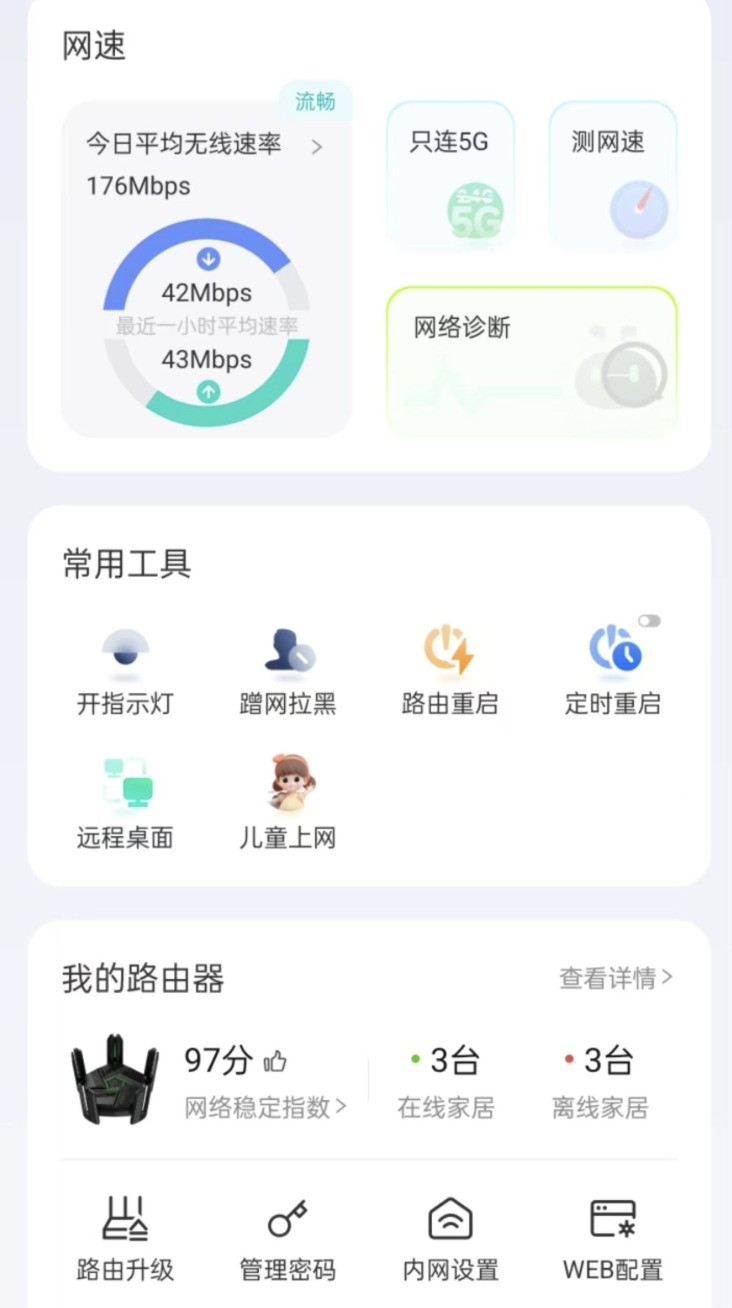Open the WEB配置 web configuration
The image size is (732, 1308).
(x=612, y=1238)
